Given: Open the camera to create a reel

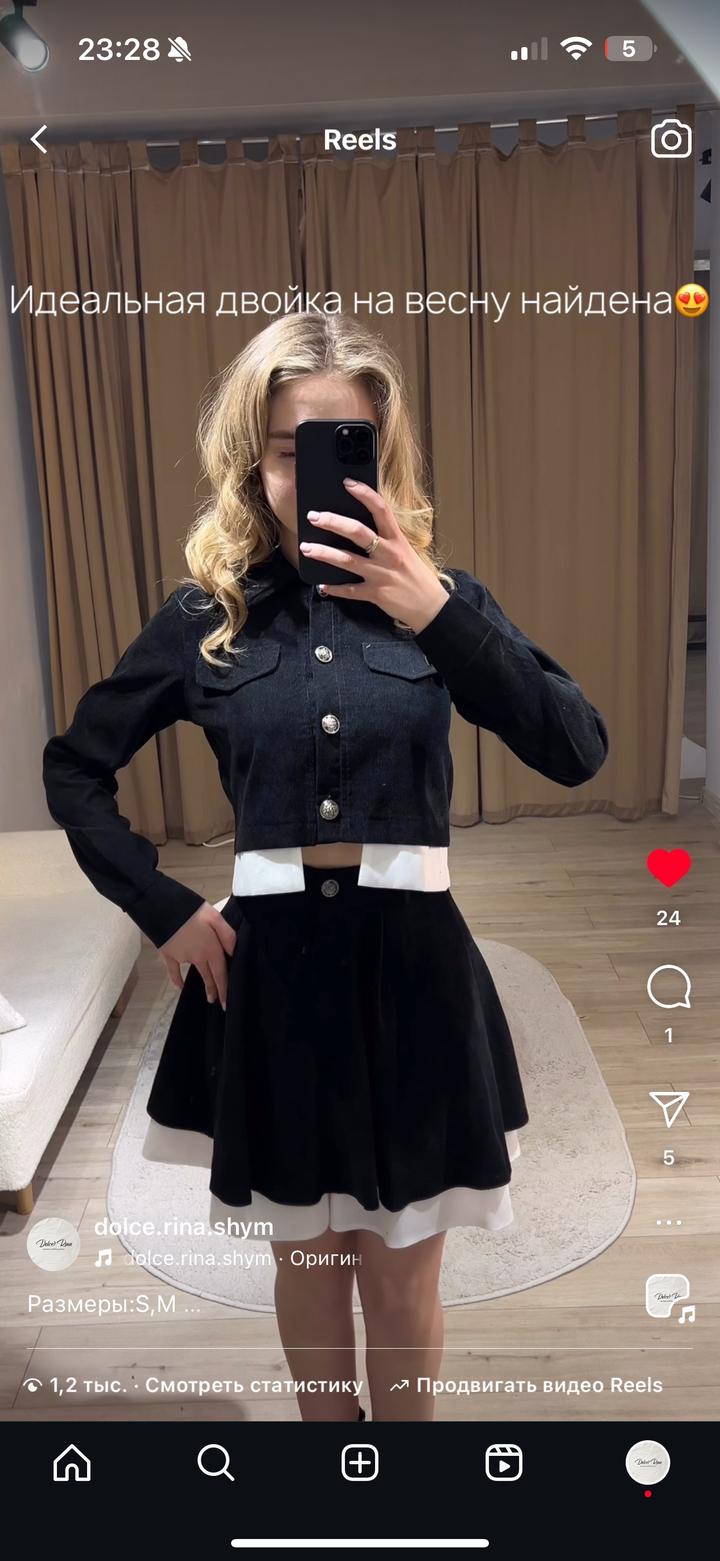Looking at the screenshot, I should (671, 140).
